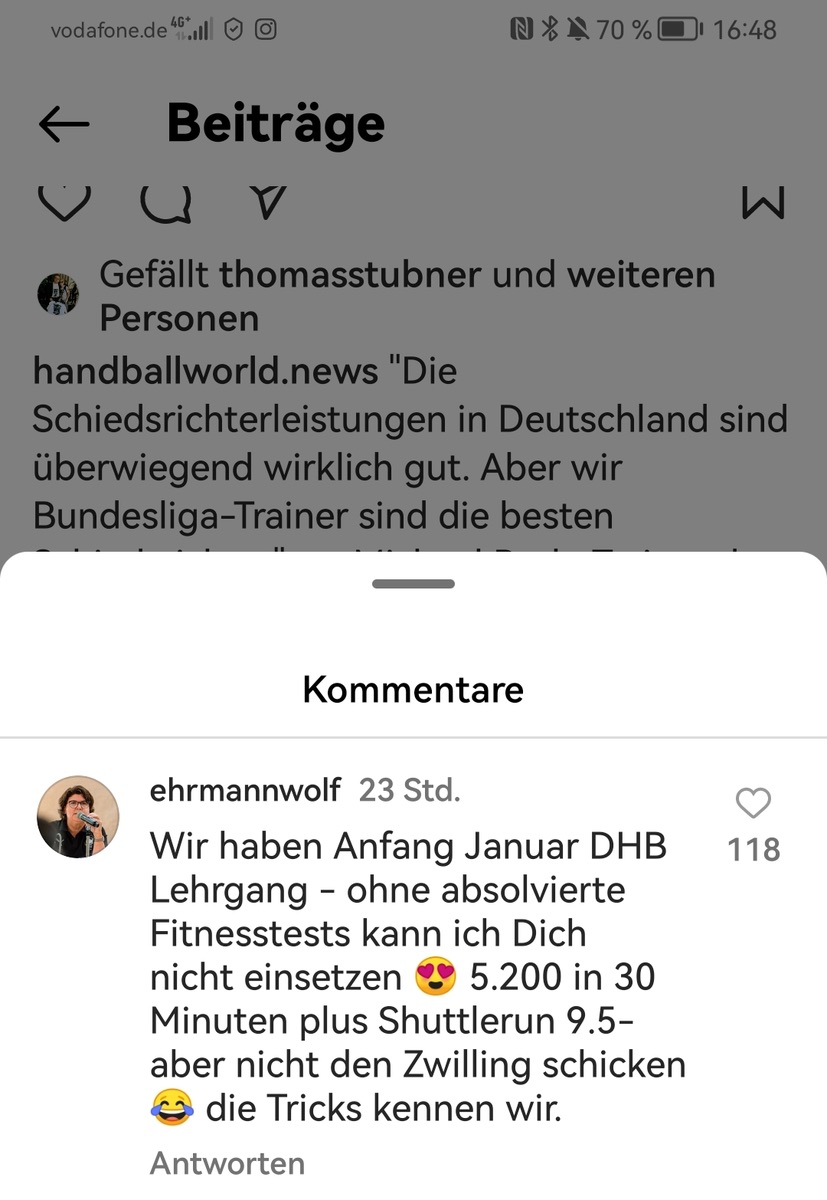The image size is (827, 1200).
Task: Open the post's comment bubble icon
Action: tap(165, 201)
